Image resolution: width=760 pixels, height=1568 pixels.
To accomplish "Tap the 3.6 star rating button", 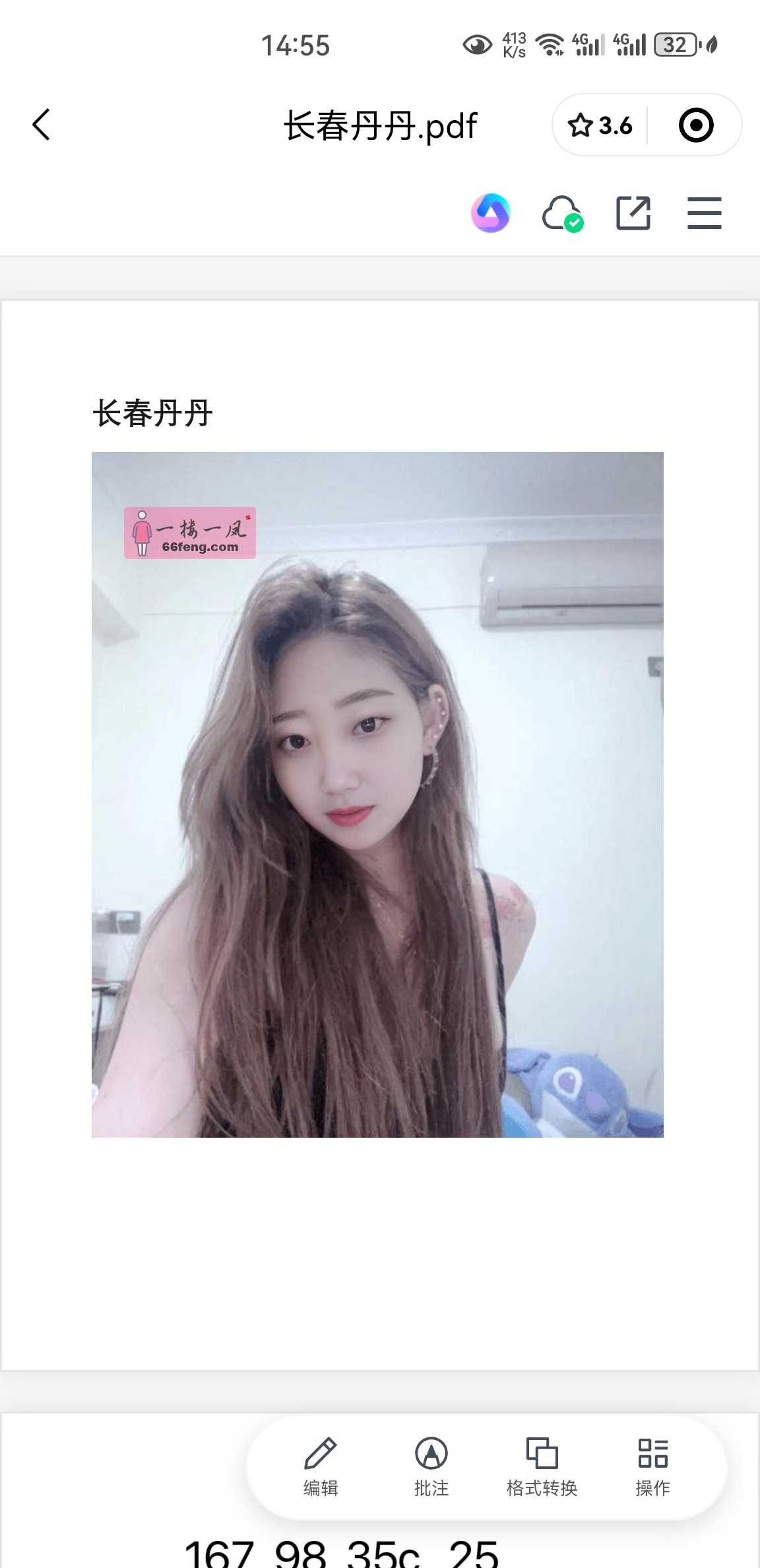I will coord(600,125).
